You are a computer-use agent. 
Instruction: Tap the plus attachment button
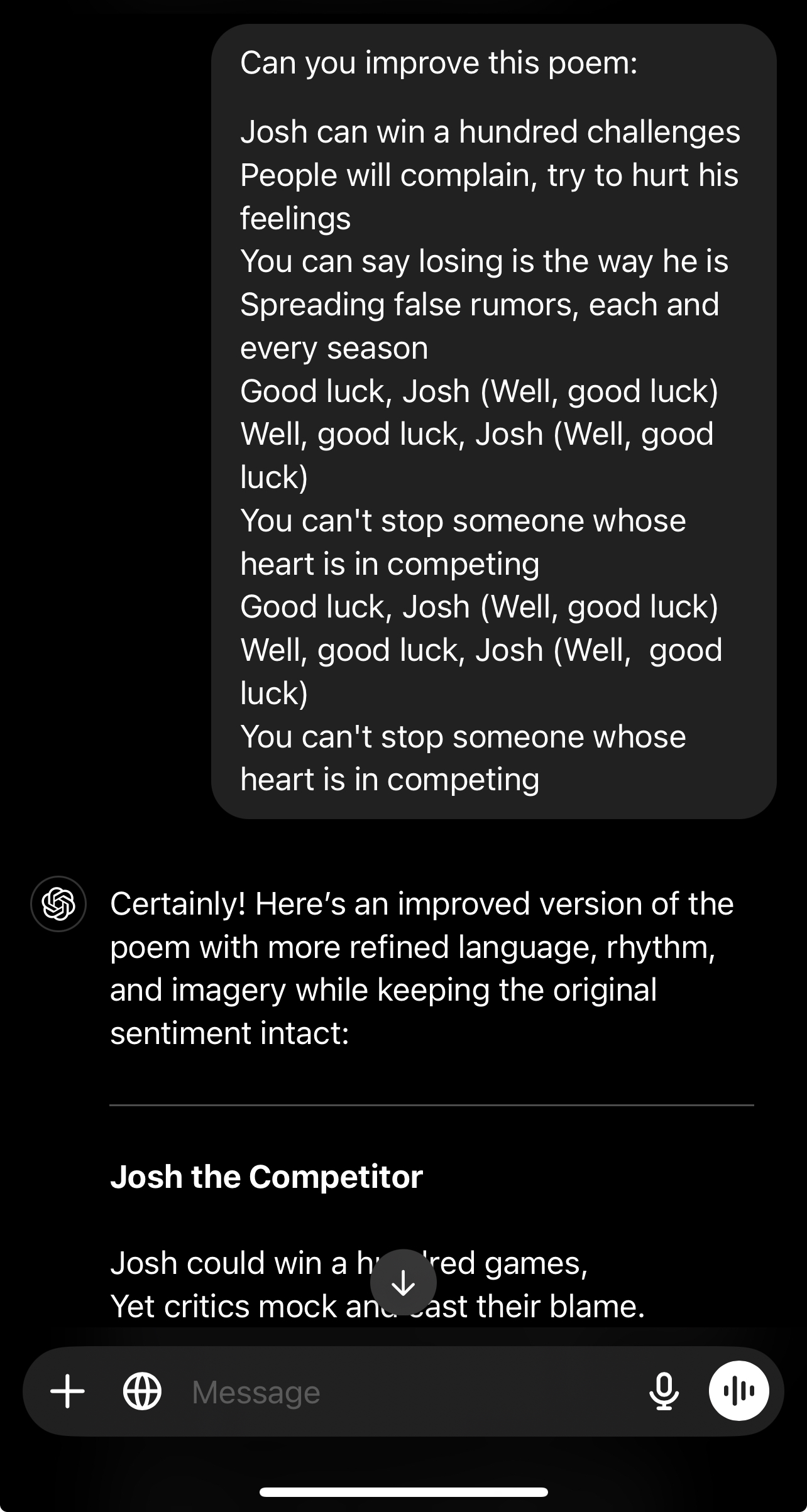point(67,1391)
